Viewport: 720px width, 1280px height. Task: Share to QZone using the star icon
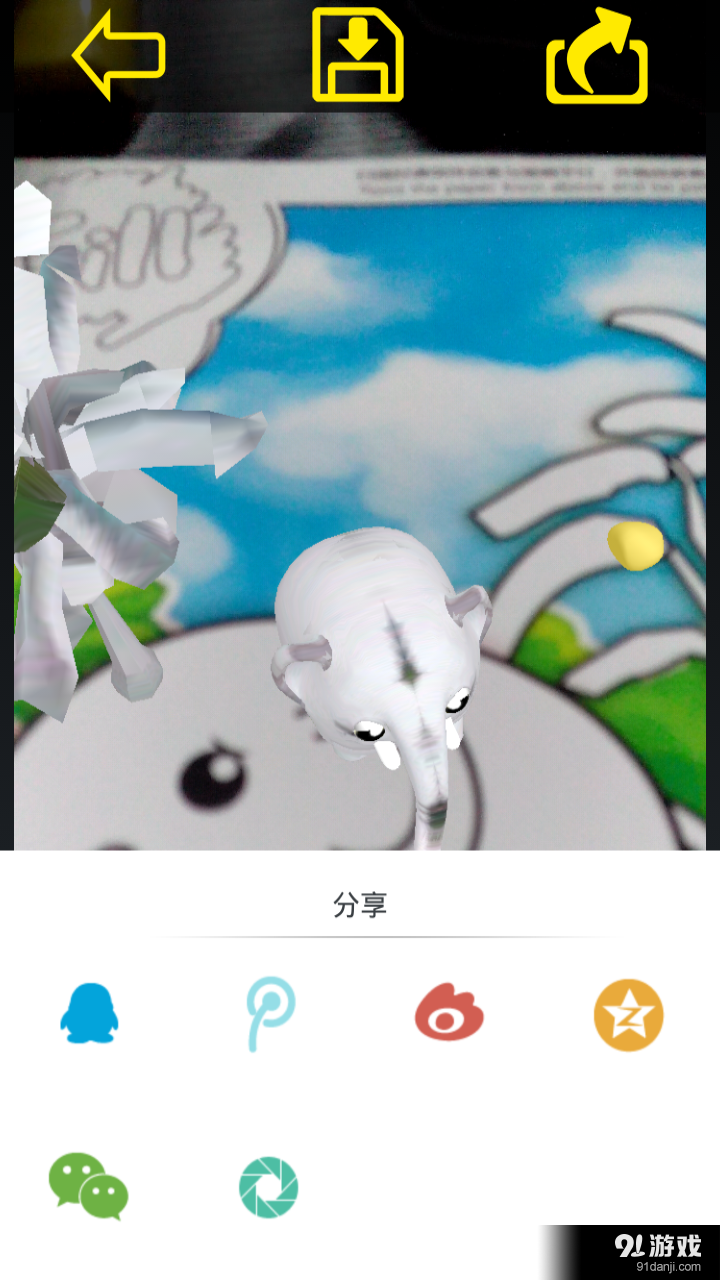pyautogui.click(x=627, y=1014)
